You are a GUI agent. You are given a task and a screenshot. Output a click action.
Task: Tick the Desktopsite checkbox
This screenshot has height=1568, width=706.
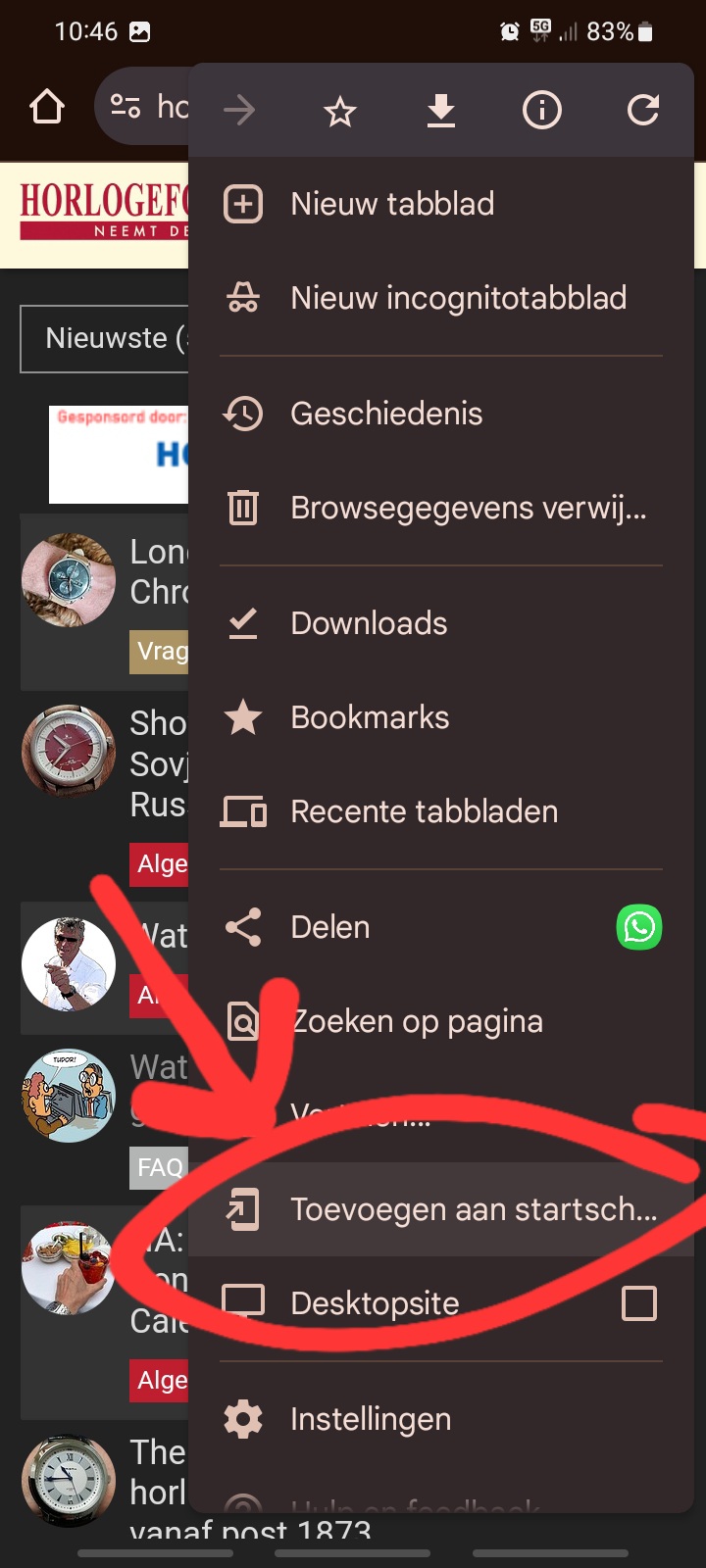(x=639, y=1303)
